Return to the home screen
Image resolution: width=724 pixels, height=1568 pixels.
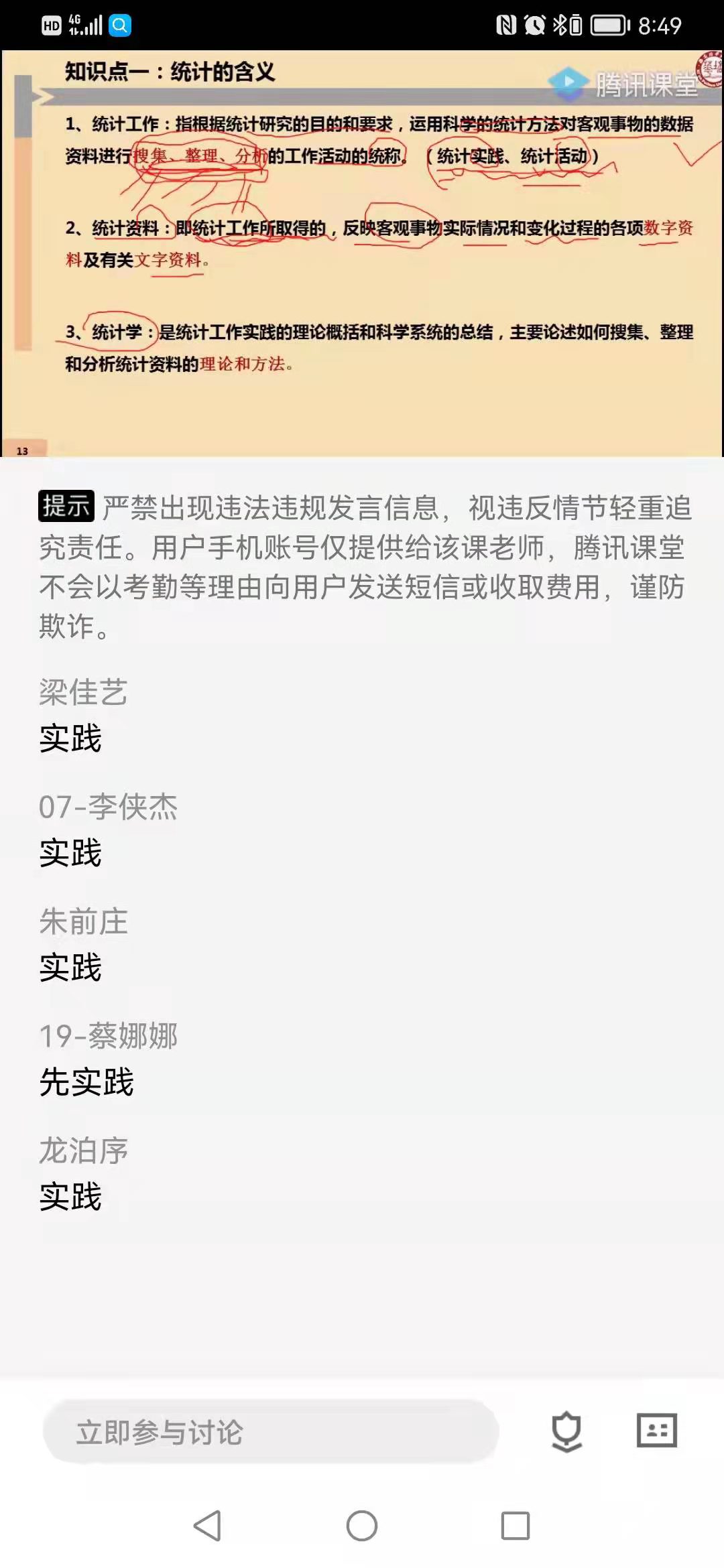tap(362, 1526)
